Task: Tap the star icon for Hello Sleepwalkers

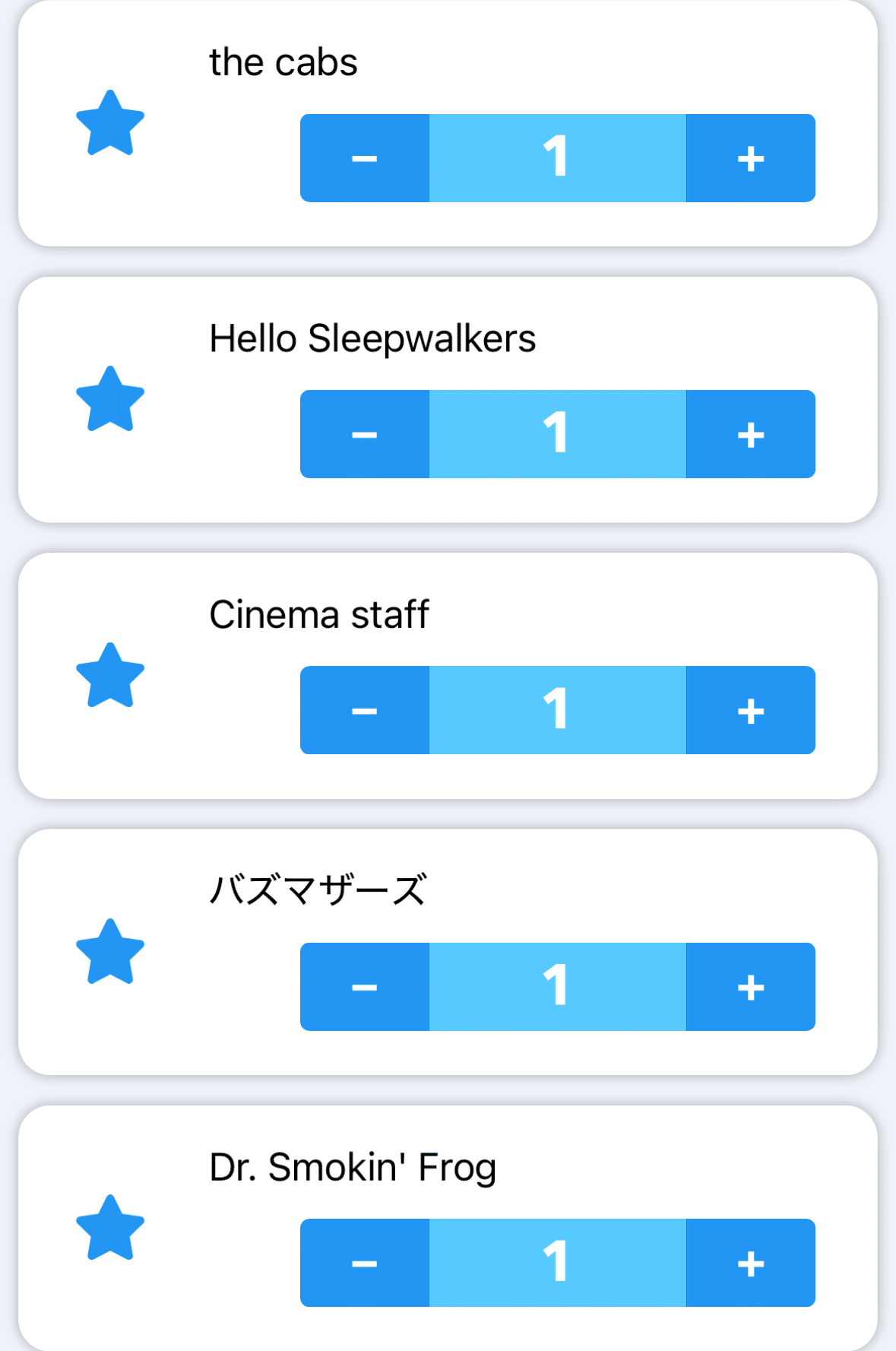Action: pos(110,399)
